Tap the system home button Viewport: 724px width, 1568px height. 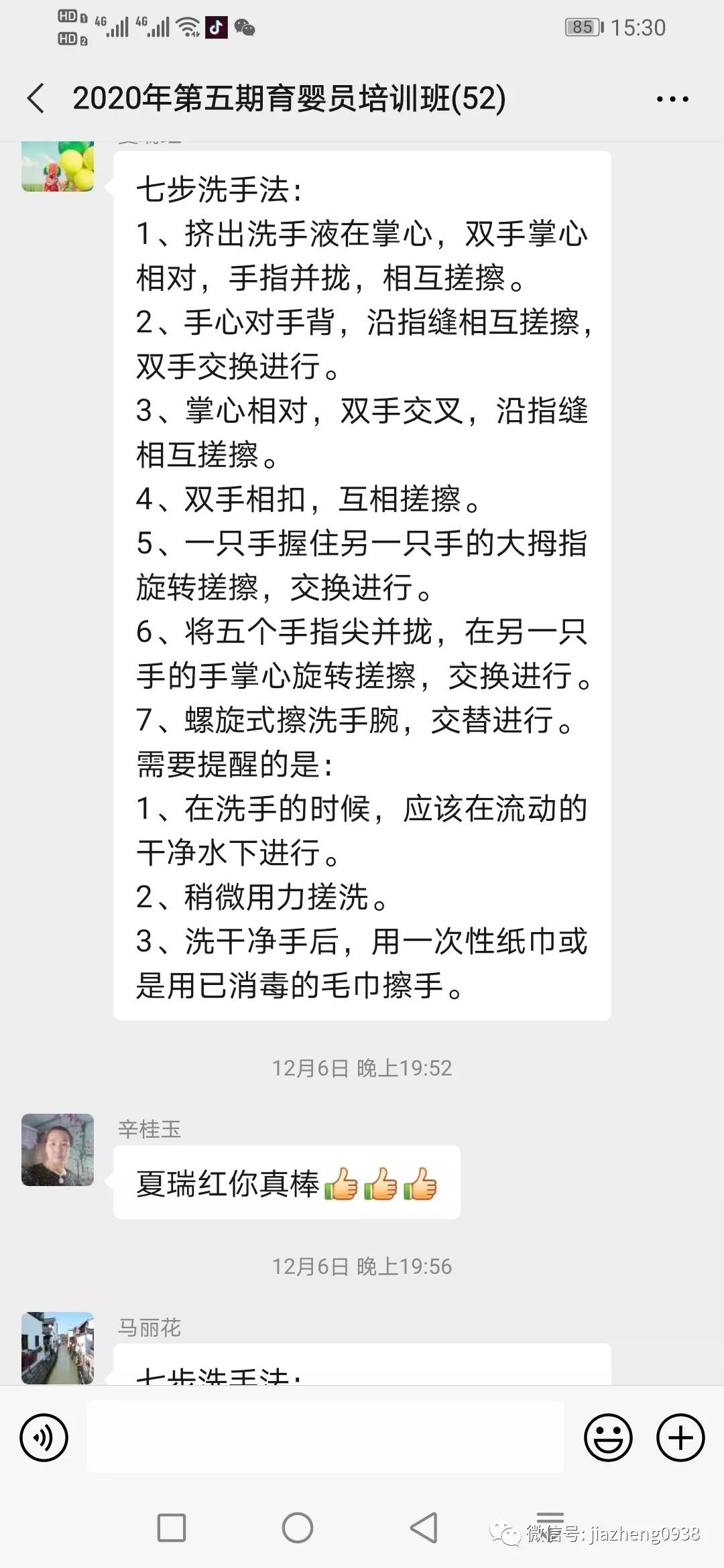click(x=298, y=1528)
